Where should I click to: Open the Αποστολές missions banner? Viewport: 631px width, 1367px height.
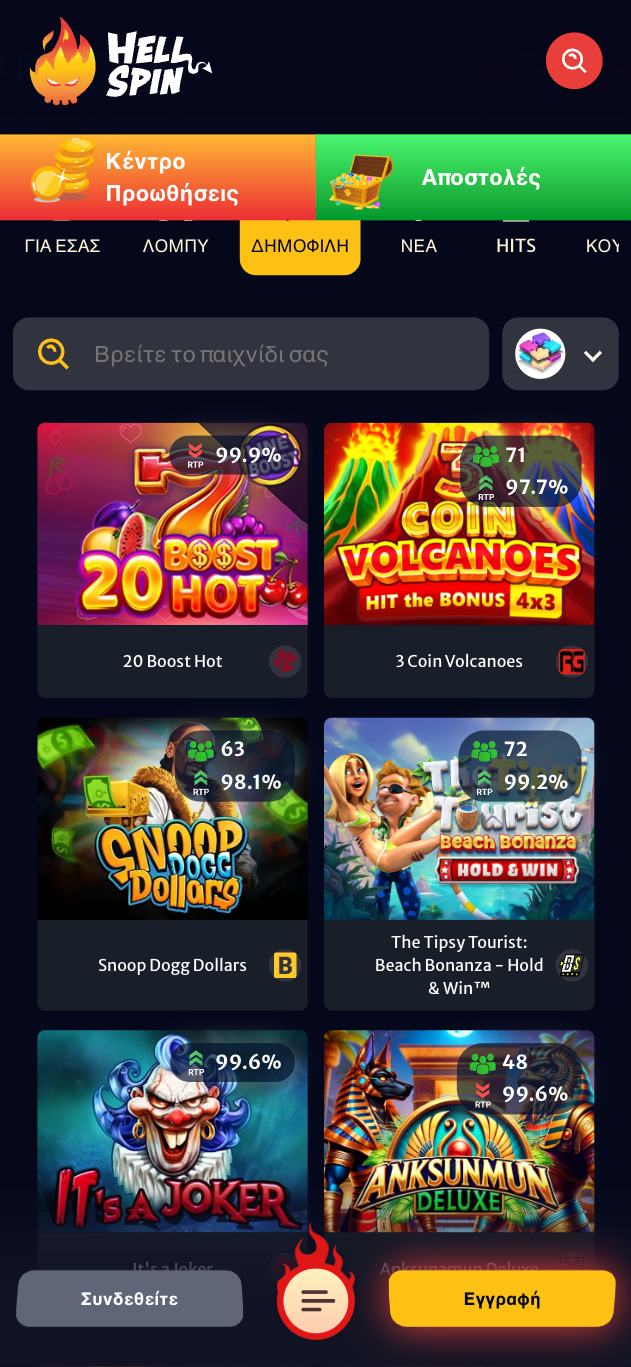[473, 177]
